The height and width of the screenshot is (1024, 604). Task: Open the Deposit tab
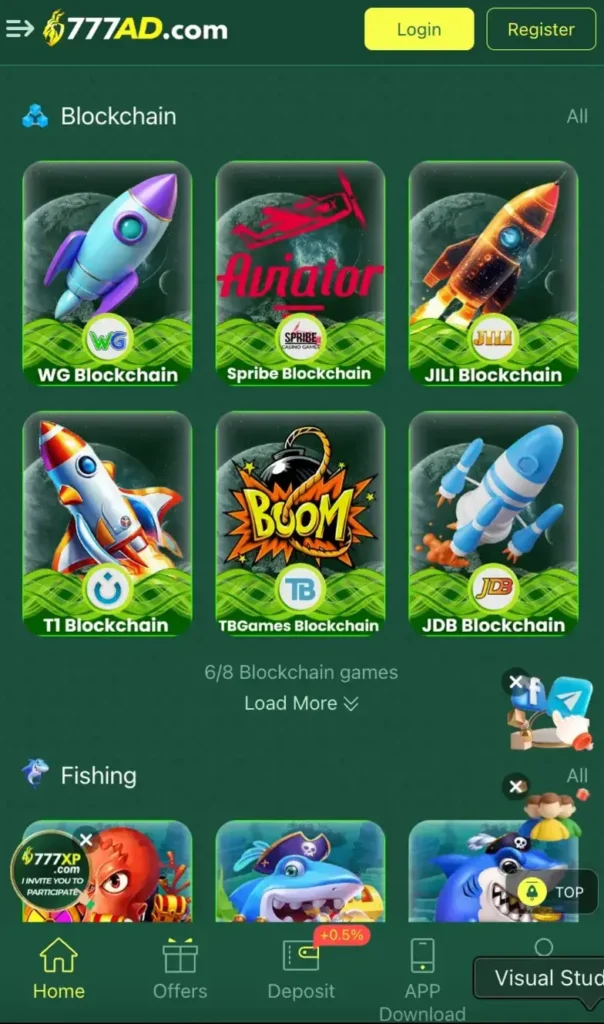coord(301,969)
